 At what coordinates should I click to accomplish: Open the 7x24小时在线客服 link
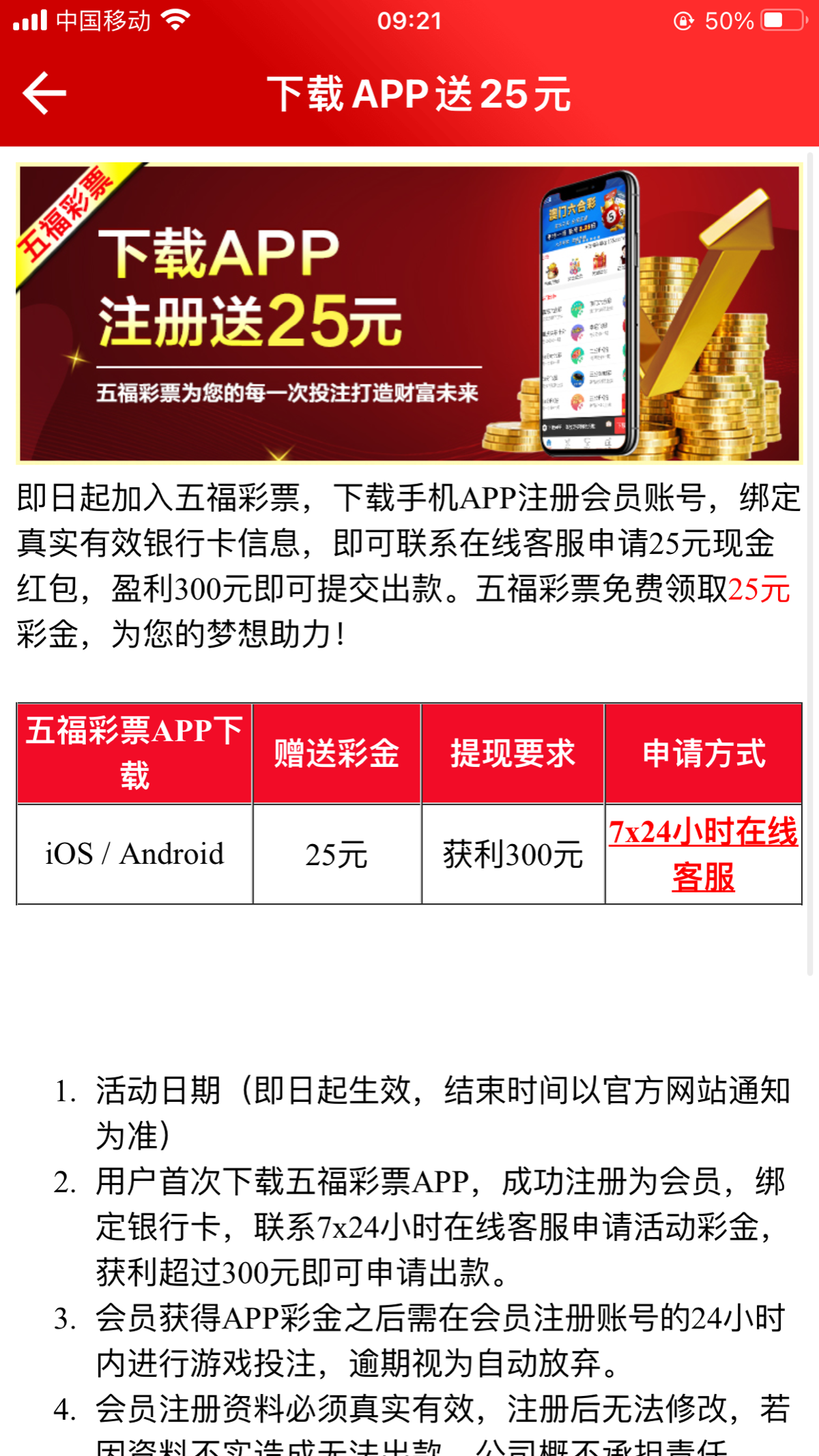click(x=703, y=854)
